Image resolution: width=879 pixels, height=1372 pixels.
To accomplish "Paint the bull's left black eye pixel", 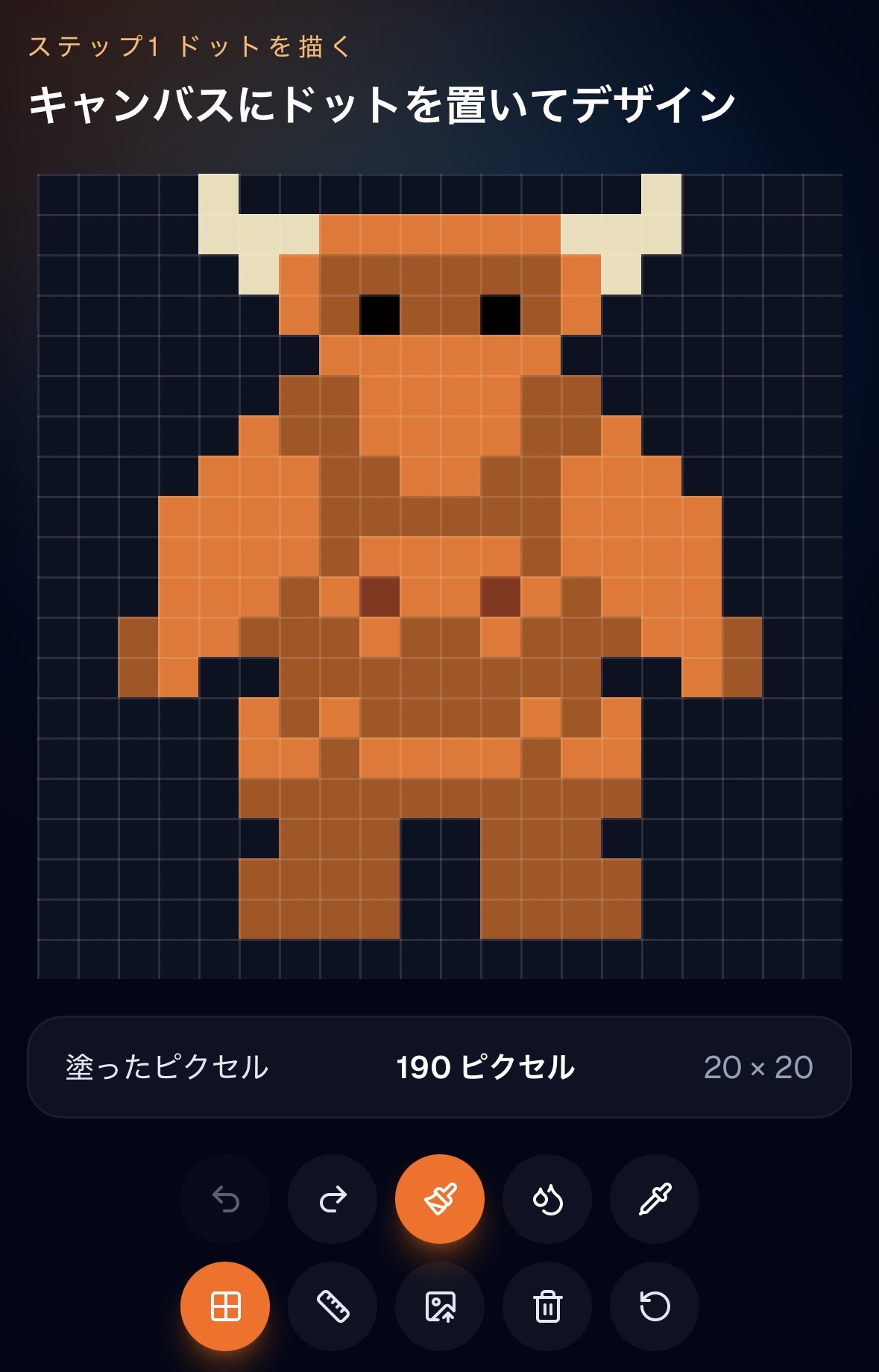I will (379, 315).
